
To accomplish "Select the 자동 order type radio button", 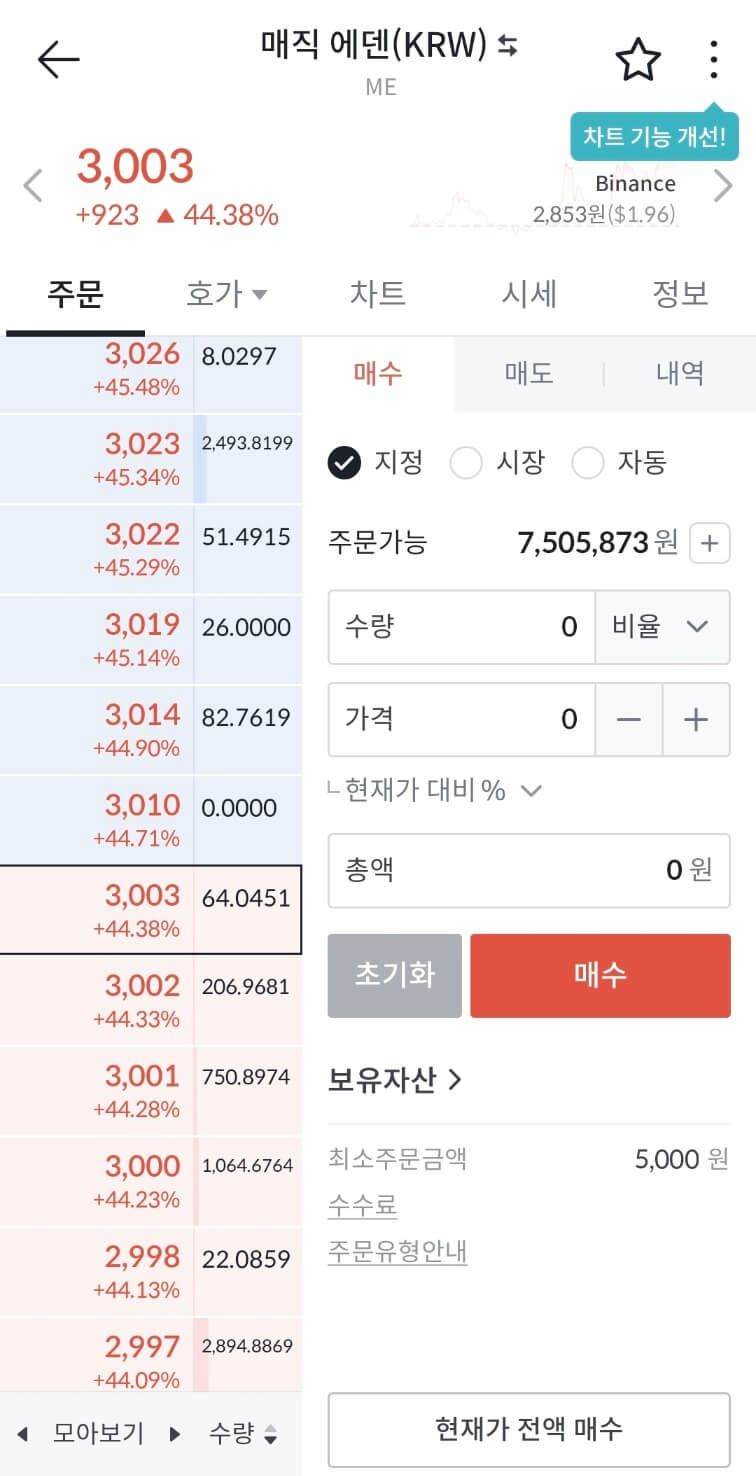I will [588, 463].
